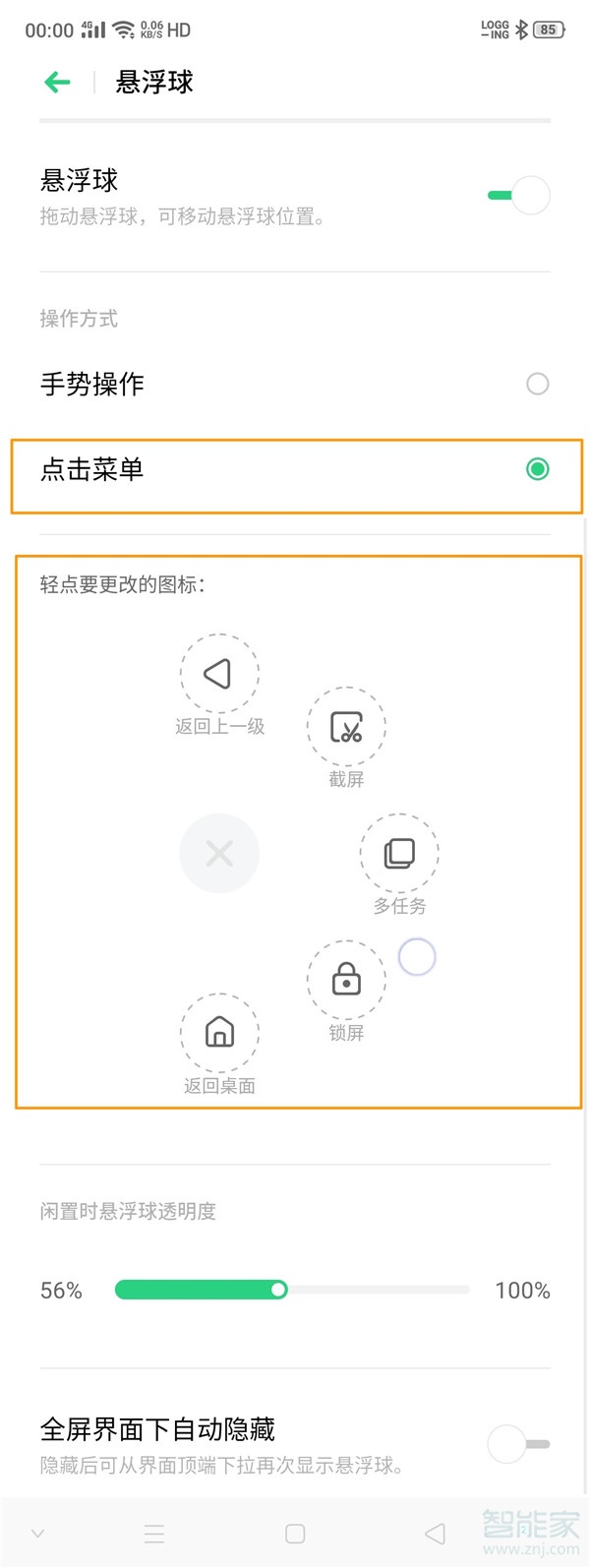This screenshot has width=590, height=1568.
Task: Tap the system home square button
Action: 295,1534
